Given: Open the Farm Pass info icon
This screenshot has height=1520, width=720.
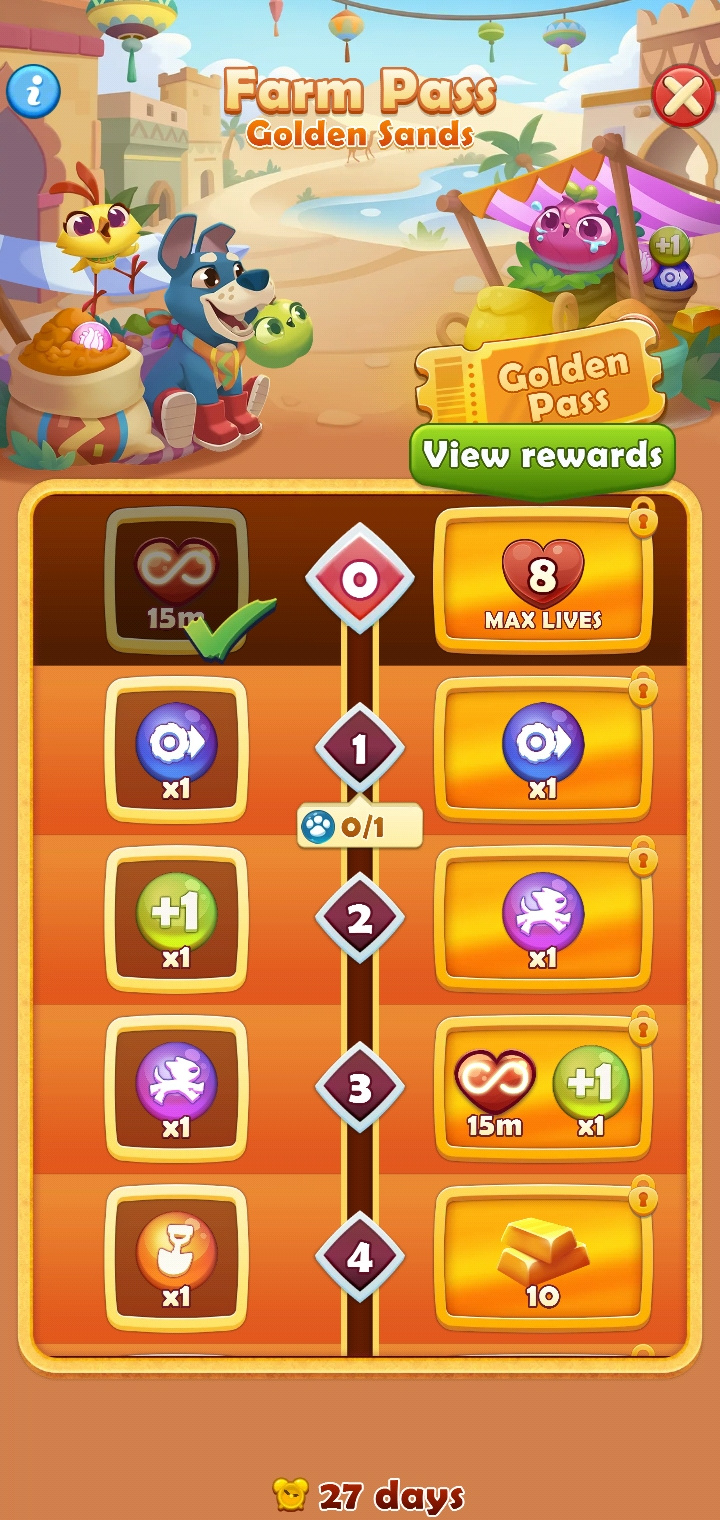Looking at the screenshot, I should click(x=34, y=93).
